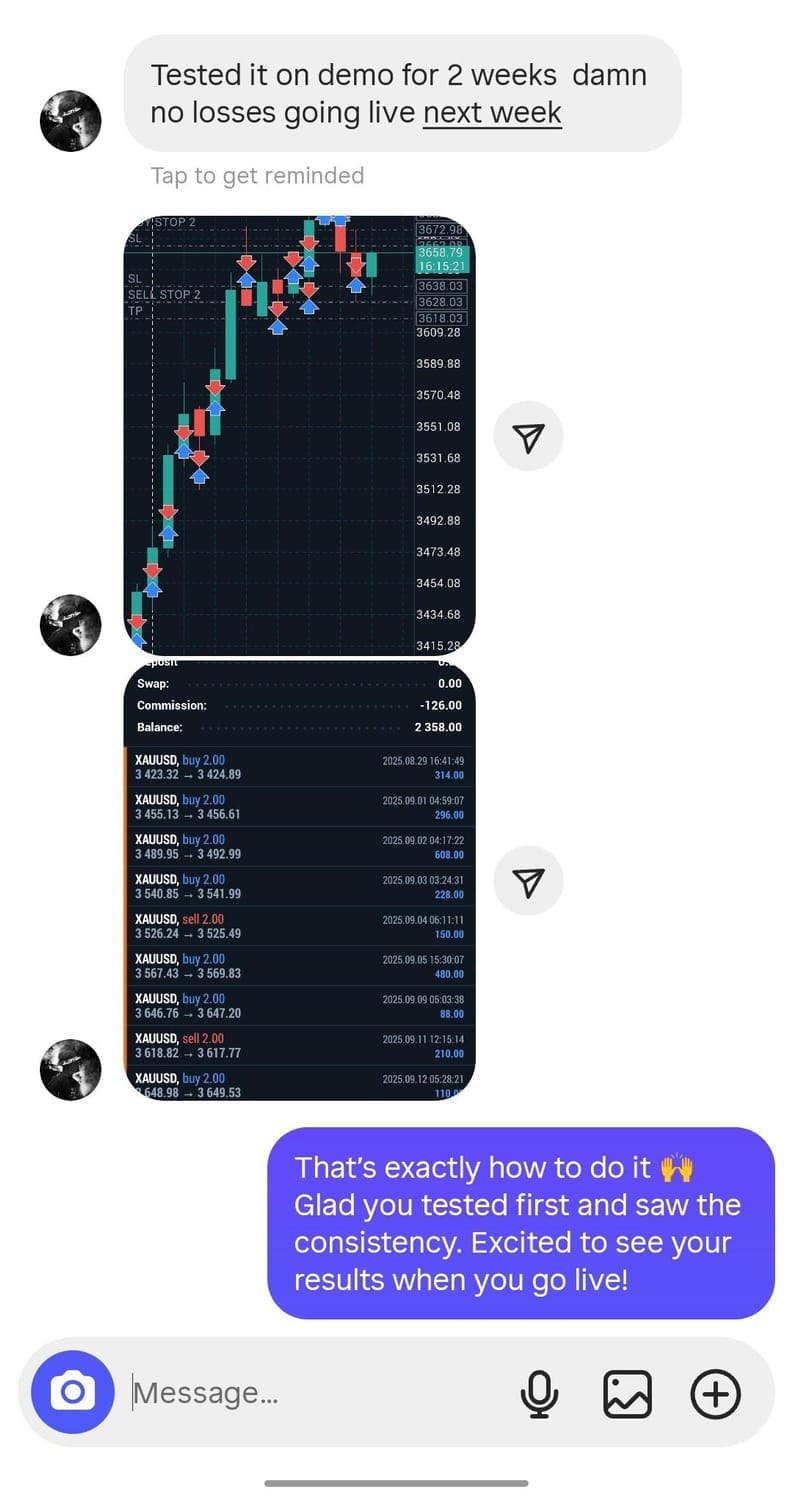Screen dimensions: 793x1500
Task: Open sender's profile picture beside top message
Action: [70, 120]
